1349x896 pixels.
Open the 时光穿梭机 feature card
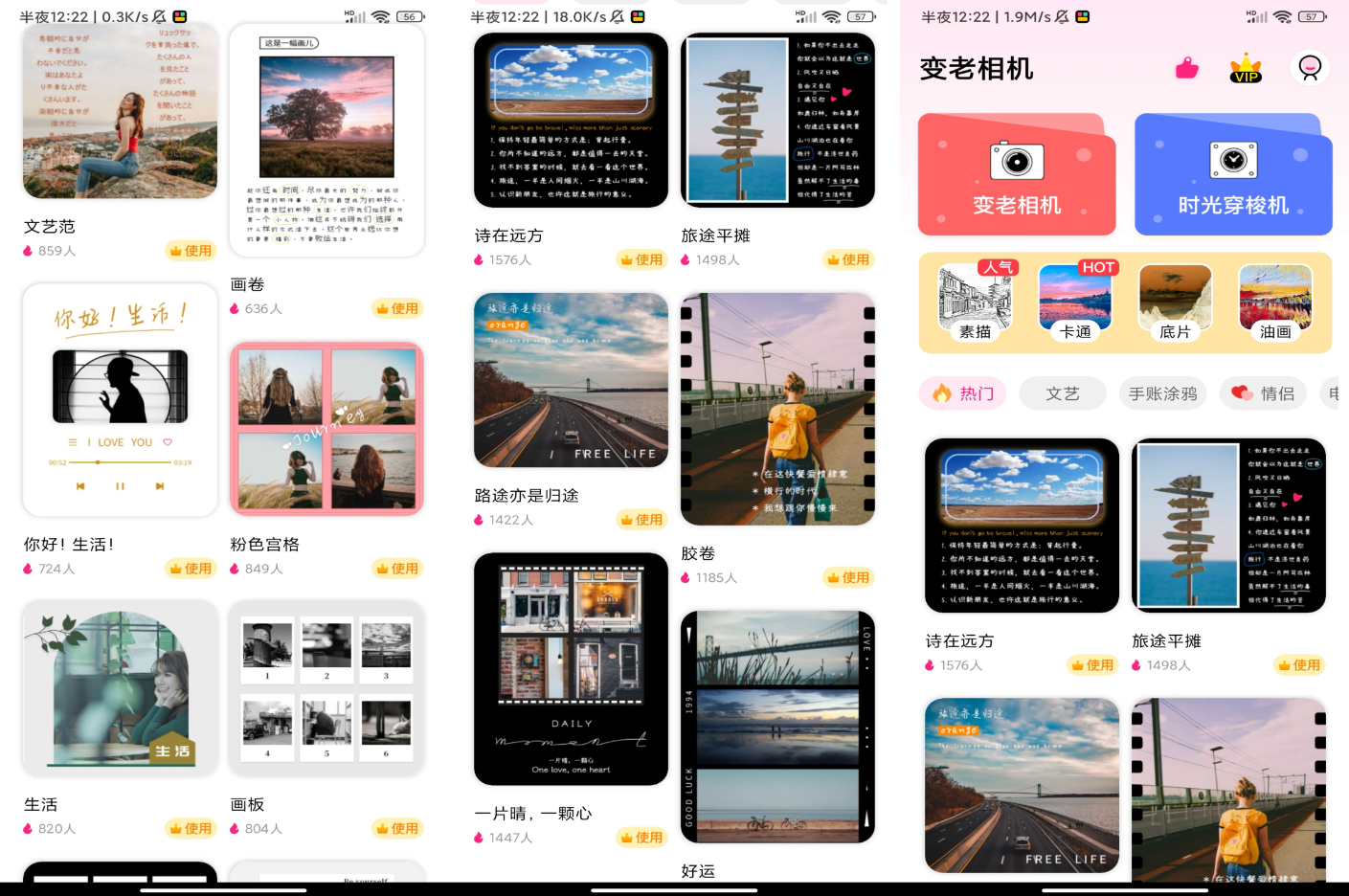[1233, 175]
